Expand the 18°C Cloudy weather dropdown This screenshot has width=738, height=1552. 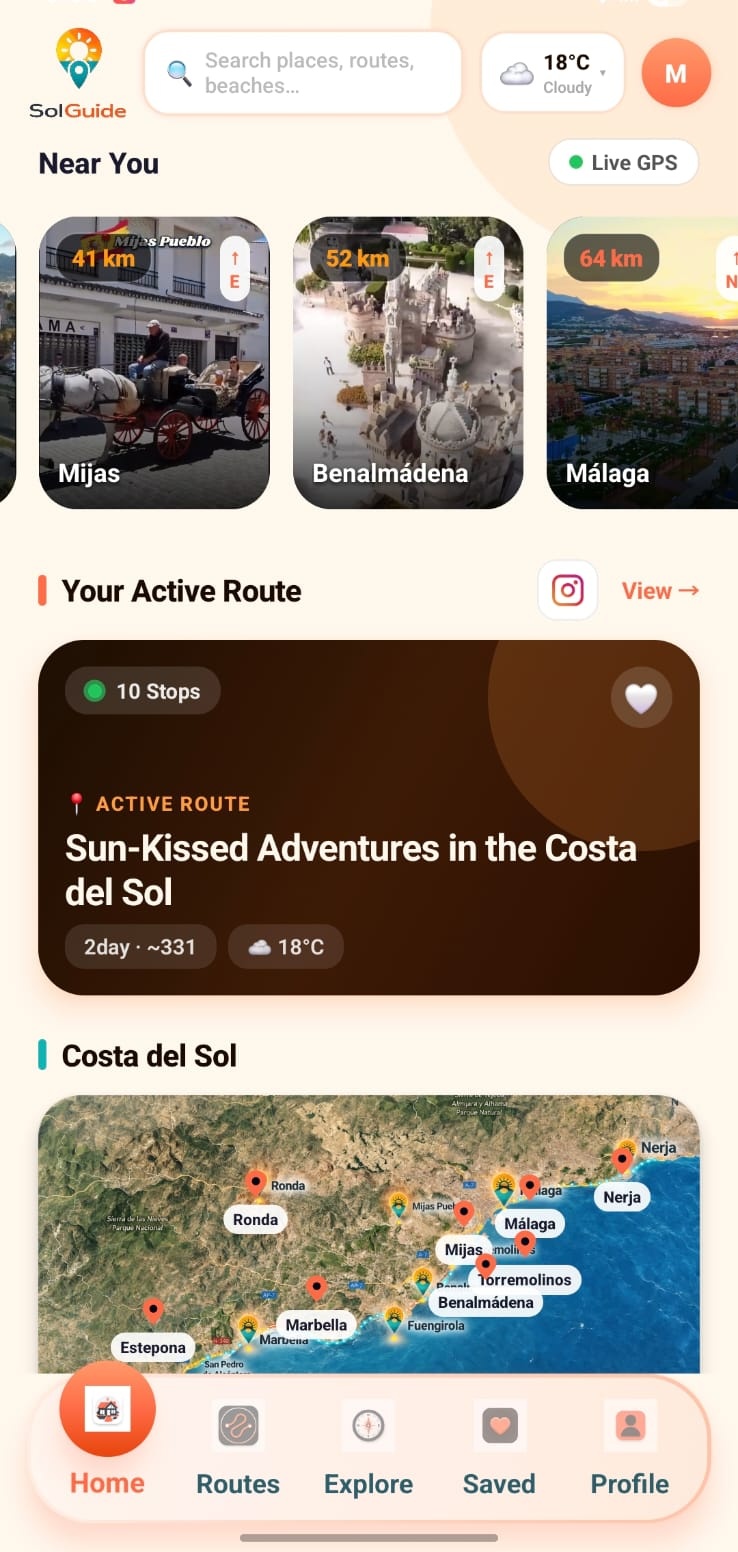553,73
